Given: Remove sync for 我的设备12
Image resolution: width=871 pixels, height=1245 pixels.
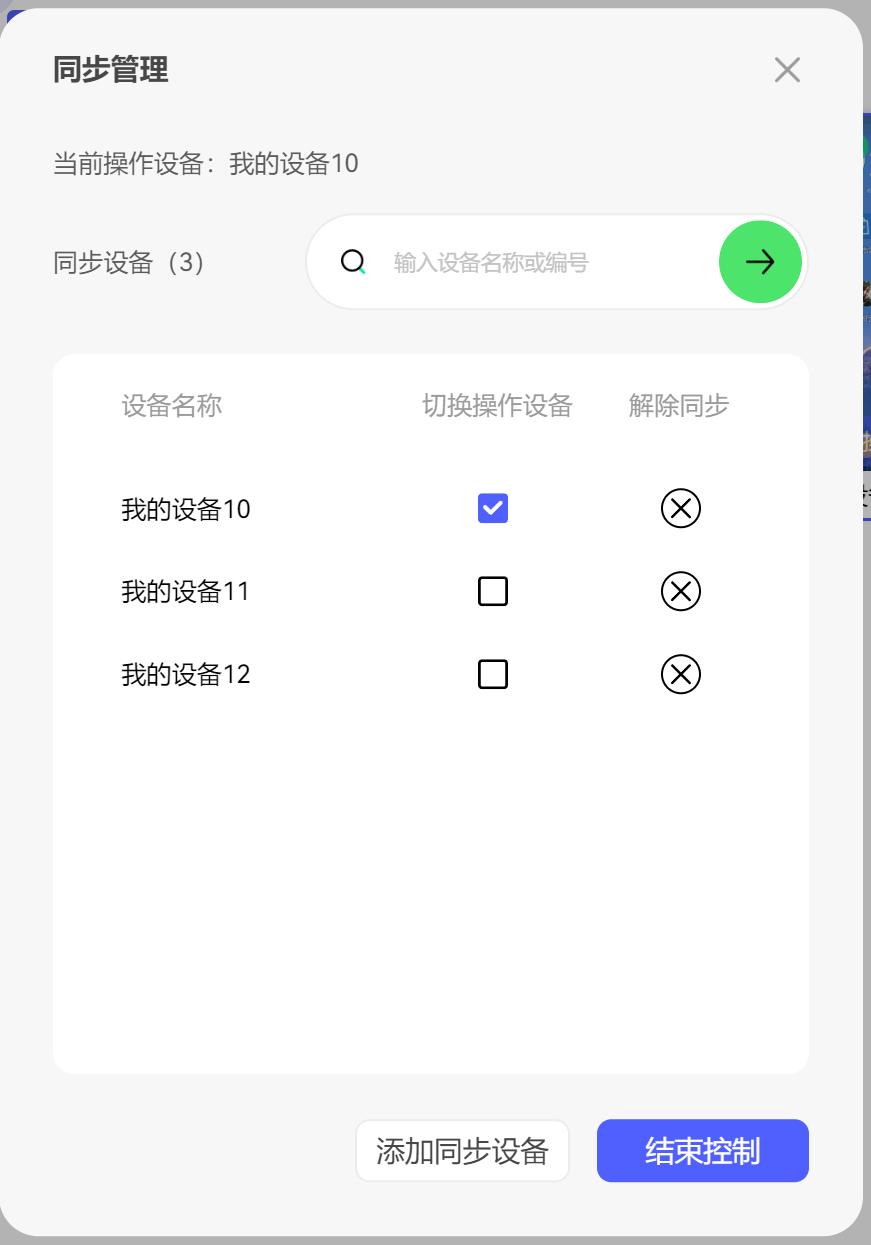Looking at the screenshot, I should [681, 675].
